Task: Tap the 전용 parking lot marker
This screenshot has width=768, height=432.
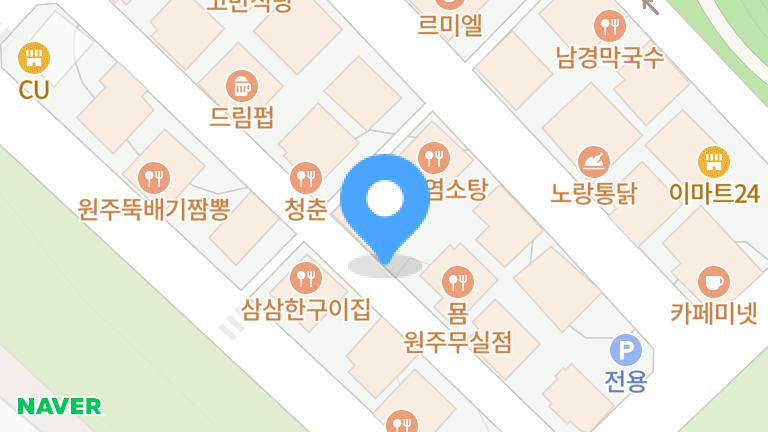Action: 626,350
